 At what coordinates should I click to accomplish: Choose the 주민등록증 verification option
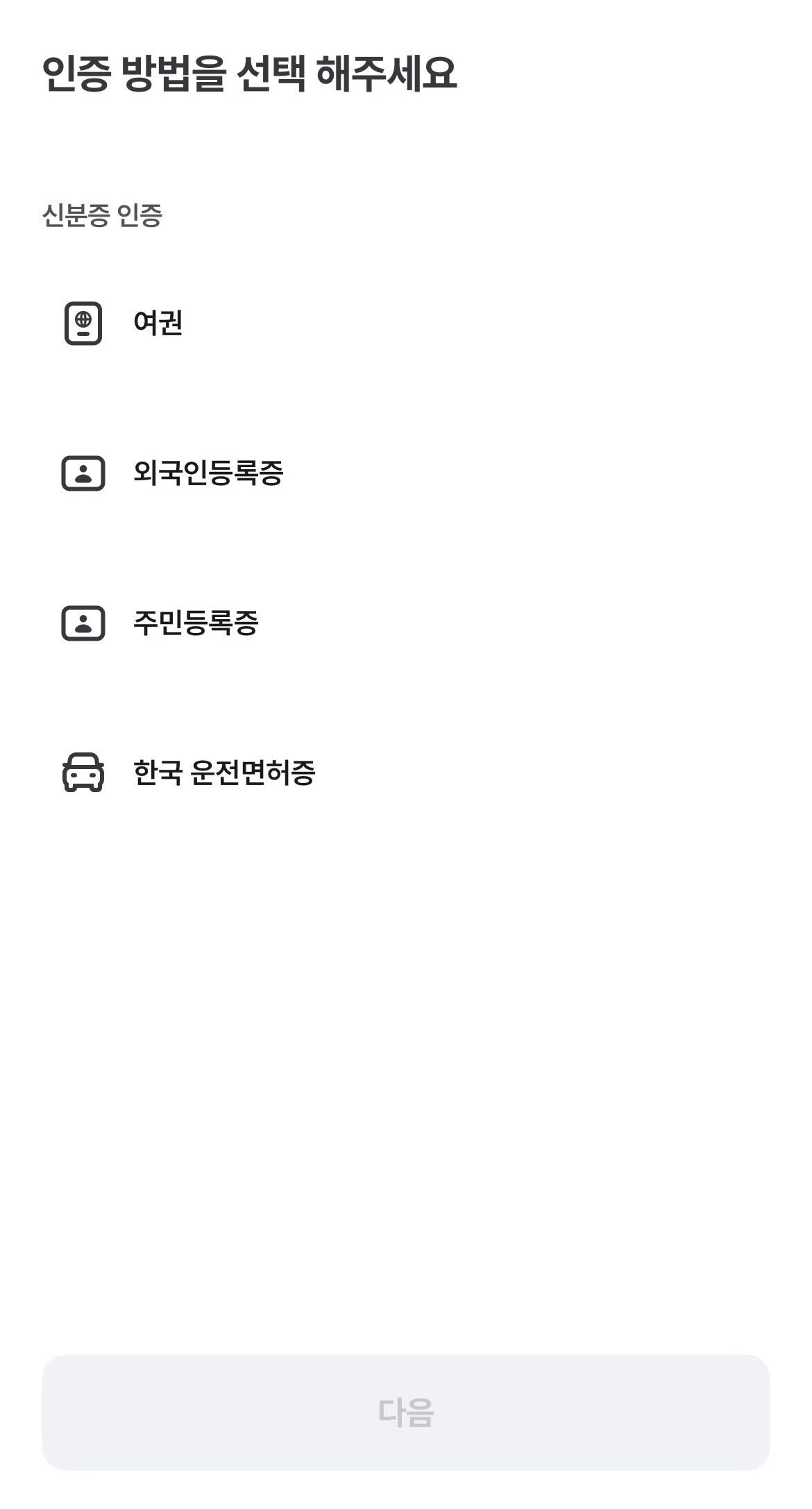[x=208, y=623]
